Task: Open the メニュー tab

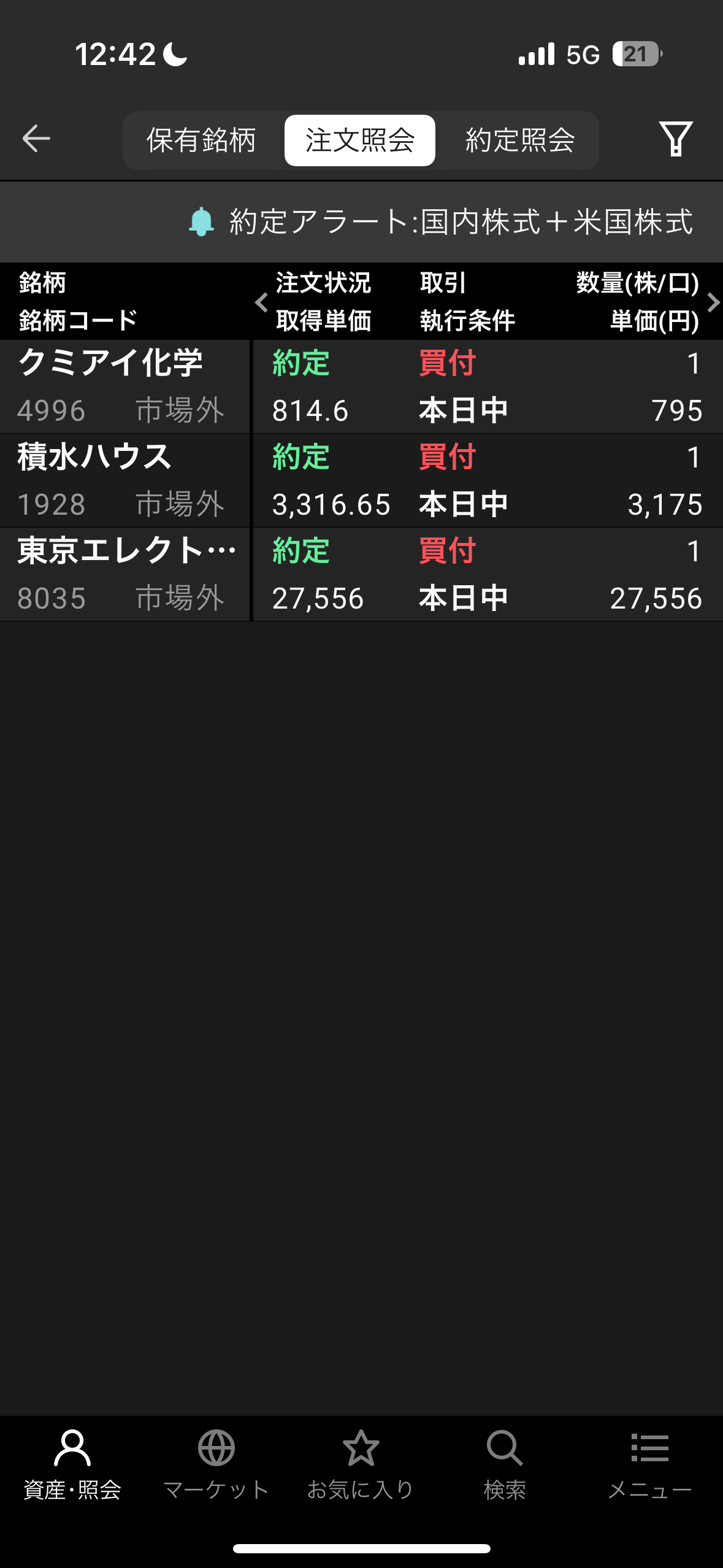Action: (649, 1465)
